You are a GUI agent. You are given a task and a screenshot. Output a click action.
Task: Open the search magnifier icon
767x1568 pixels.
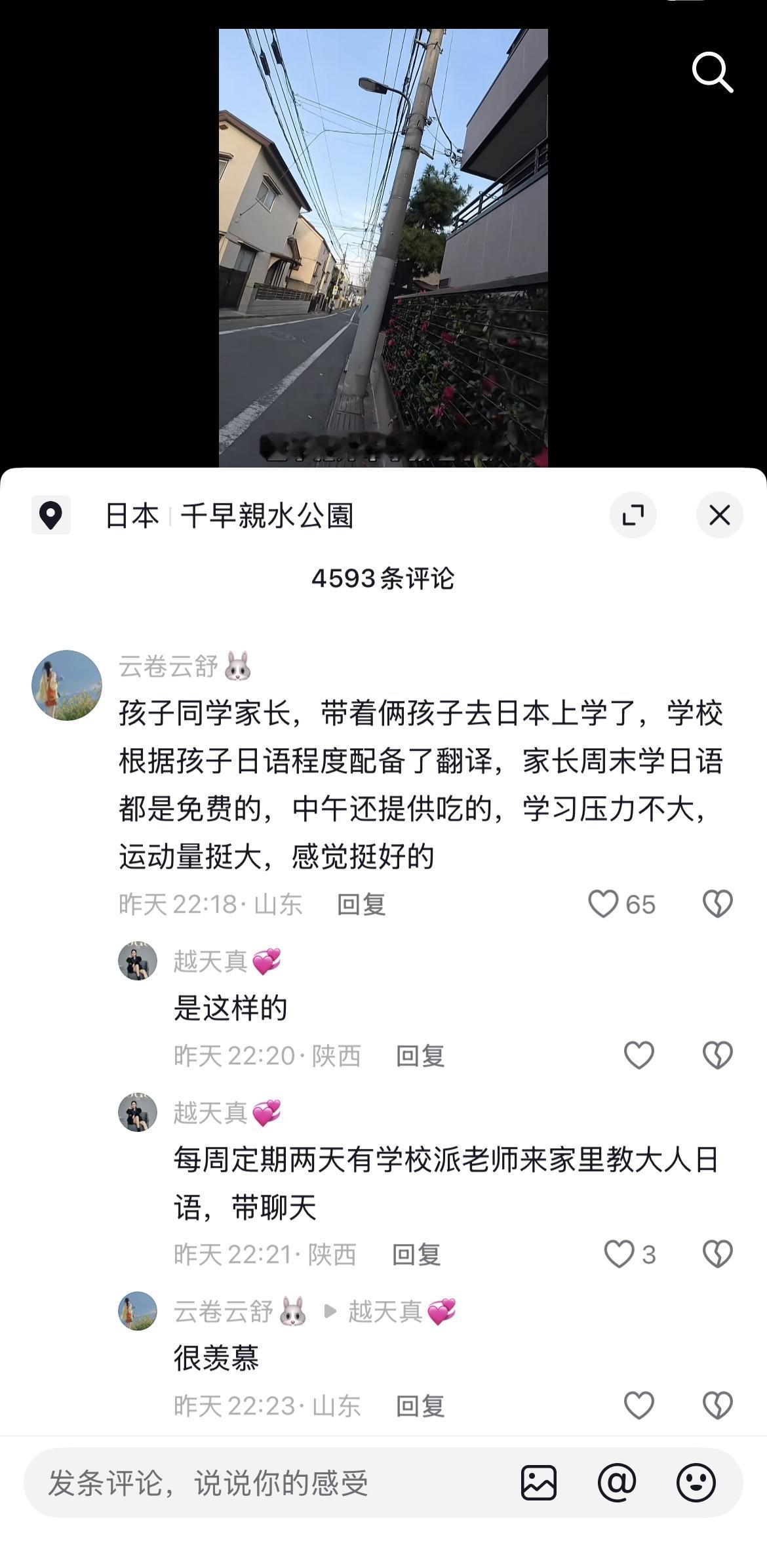point(713,72)
